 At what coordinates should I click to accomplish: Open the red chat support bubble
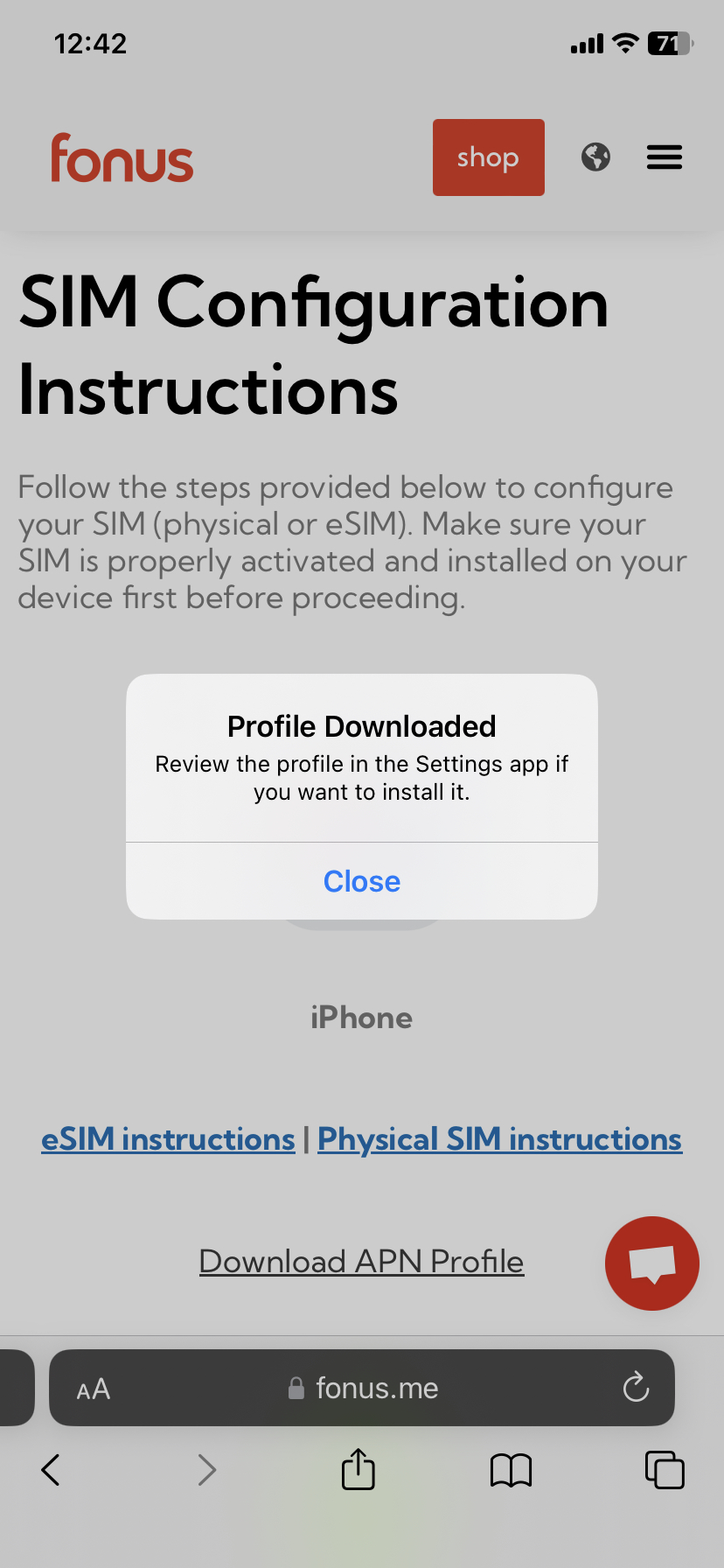pos(651,1263)
